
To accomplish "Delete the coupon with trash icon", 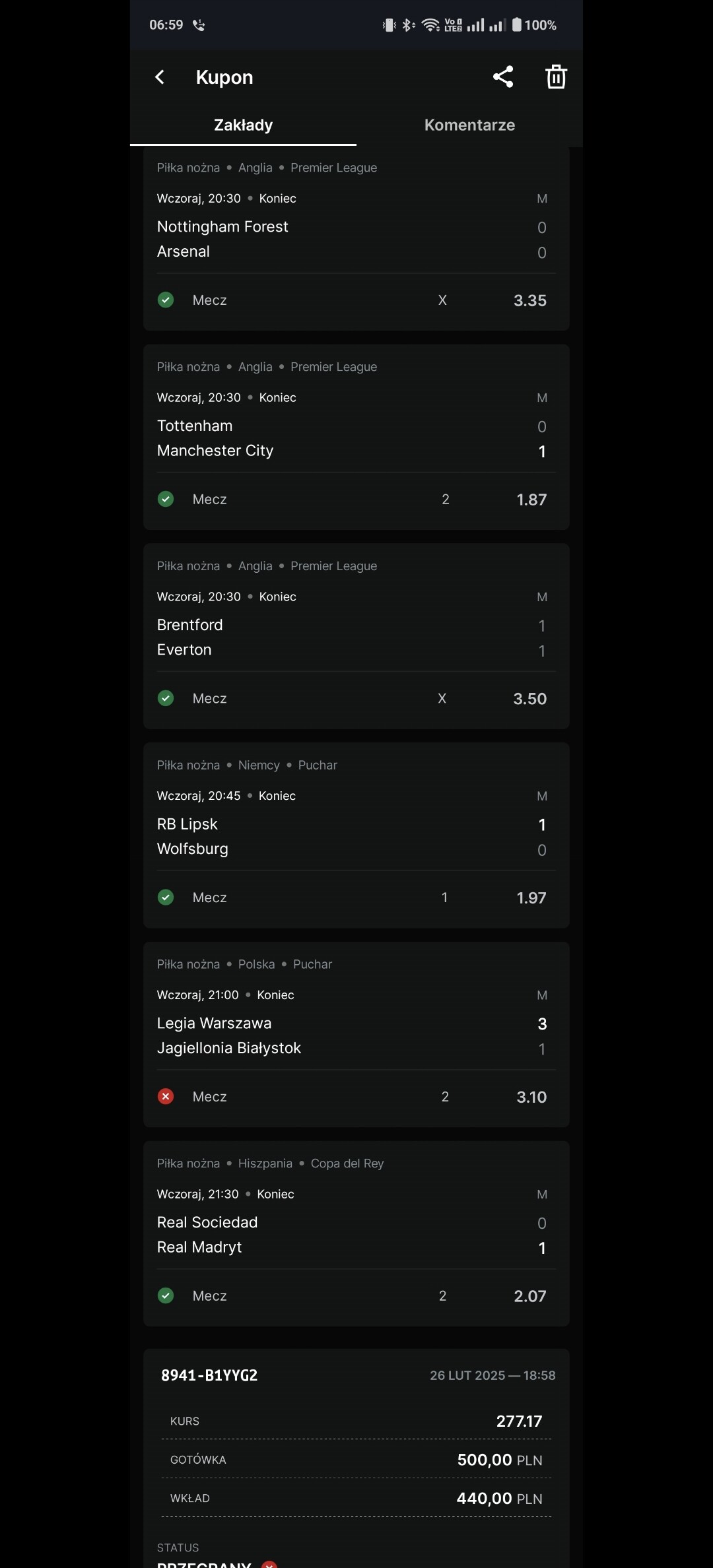I will pyautogui.click(x=556, y=77).
